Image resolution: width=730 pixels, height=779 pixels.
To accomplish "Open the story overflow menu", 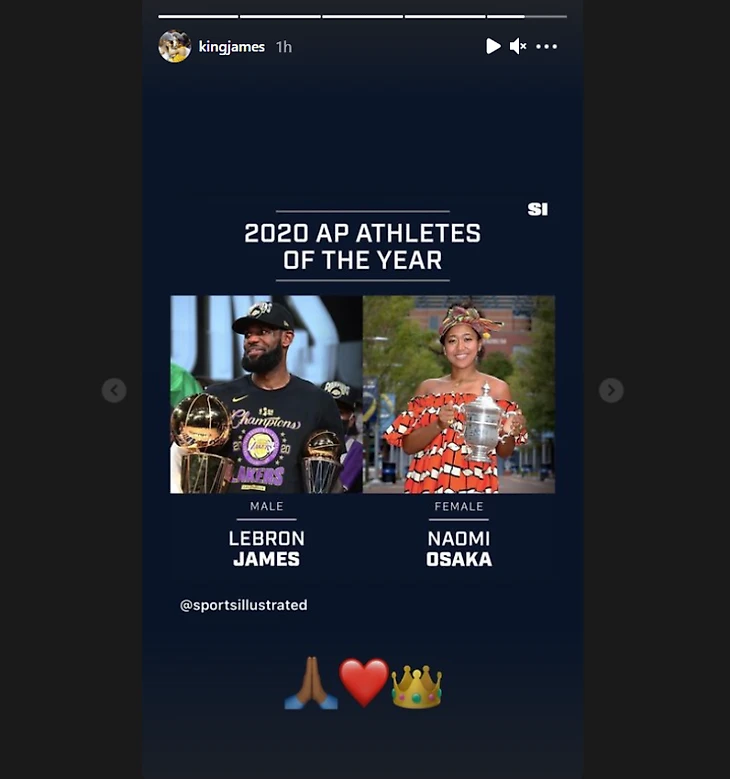I will click(546, 46).
